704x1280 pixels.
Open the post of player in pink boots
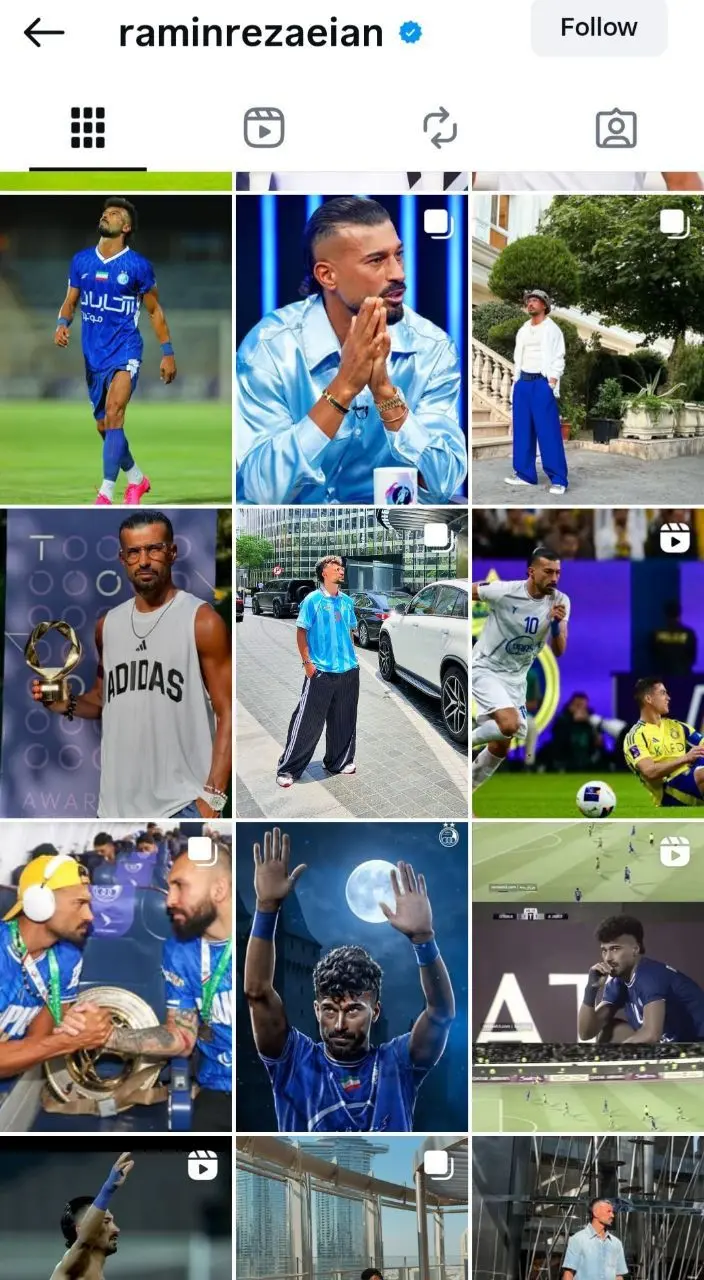116,349
